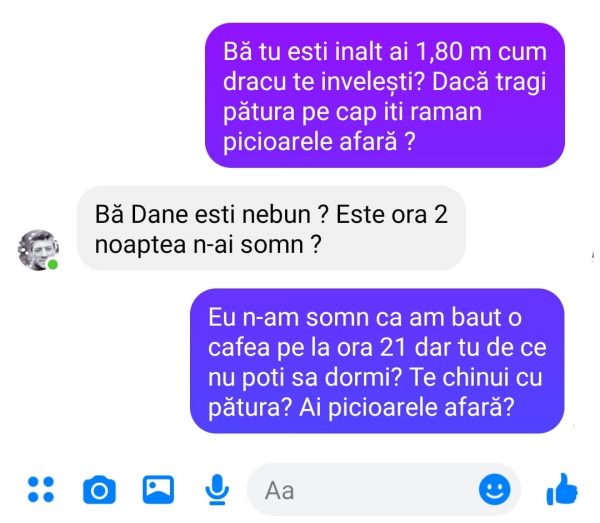Record a voice message with microphone
This screenshot has height=523, width=600.
click(x=217, y=489)
